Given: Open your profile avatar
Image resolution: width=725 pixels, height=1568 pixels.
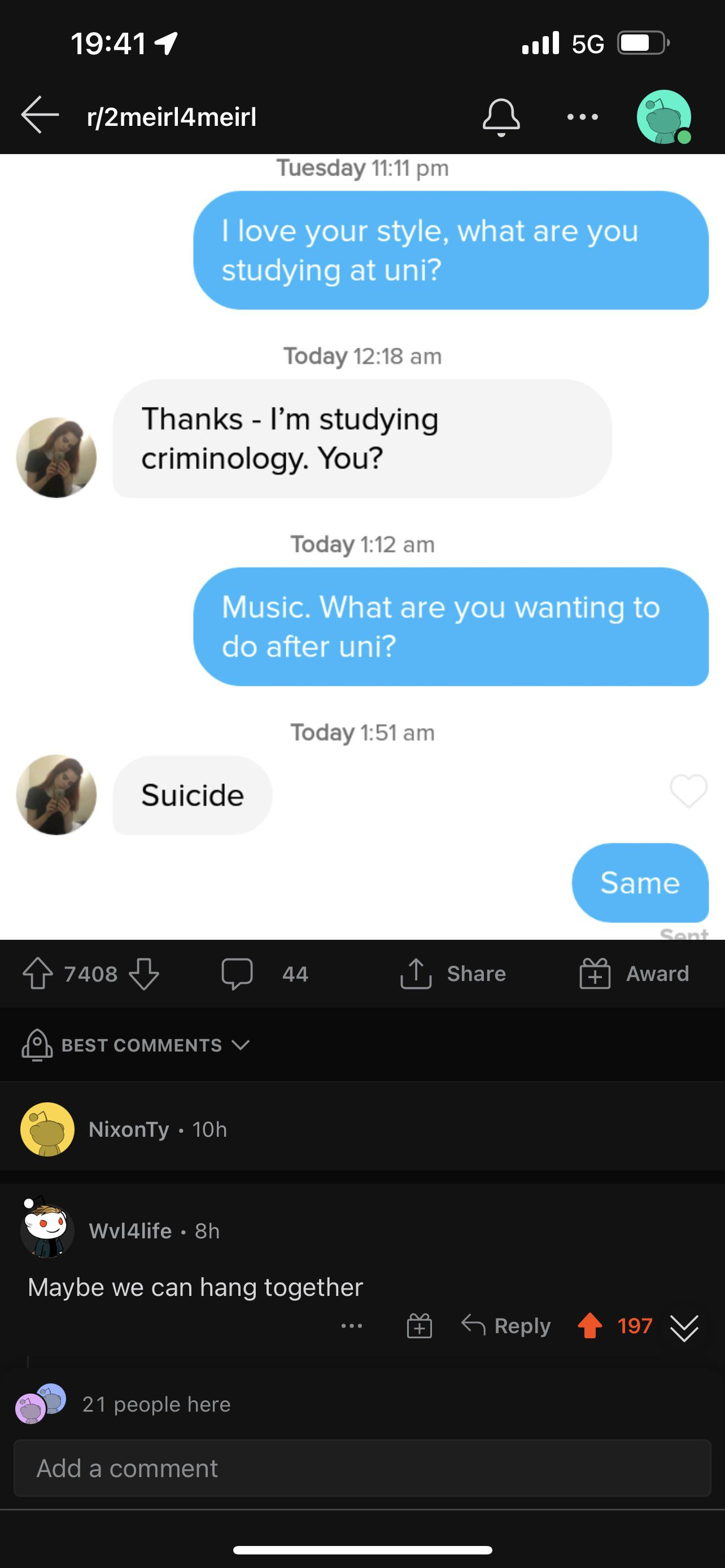Looking at the screenshot, I should pos(663,117).
